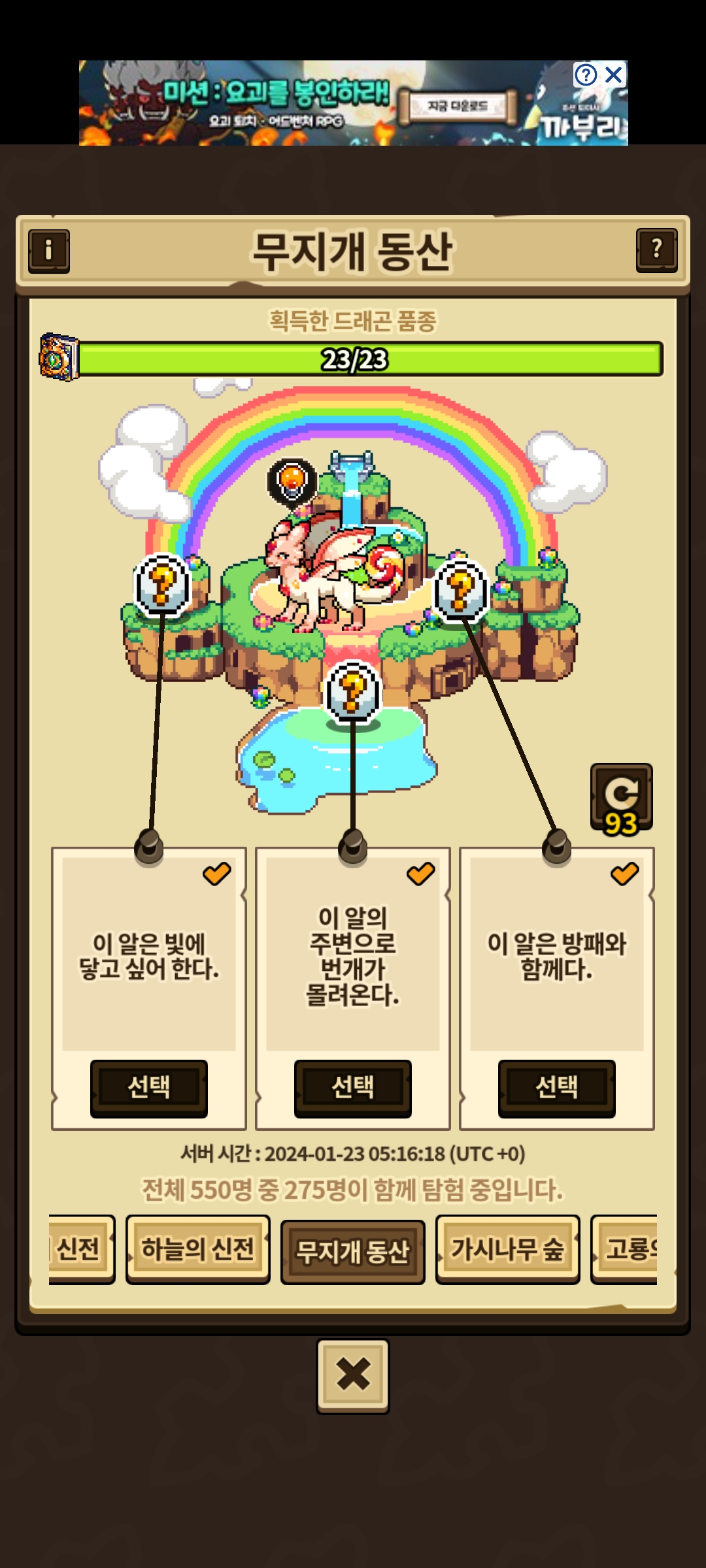706x1568 pixels.
Task: Select the egg '번개가 몰려온다'
Action: pyautogui.click(x=353, y=1088)
